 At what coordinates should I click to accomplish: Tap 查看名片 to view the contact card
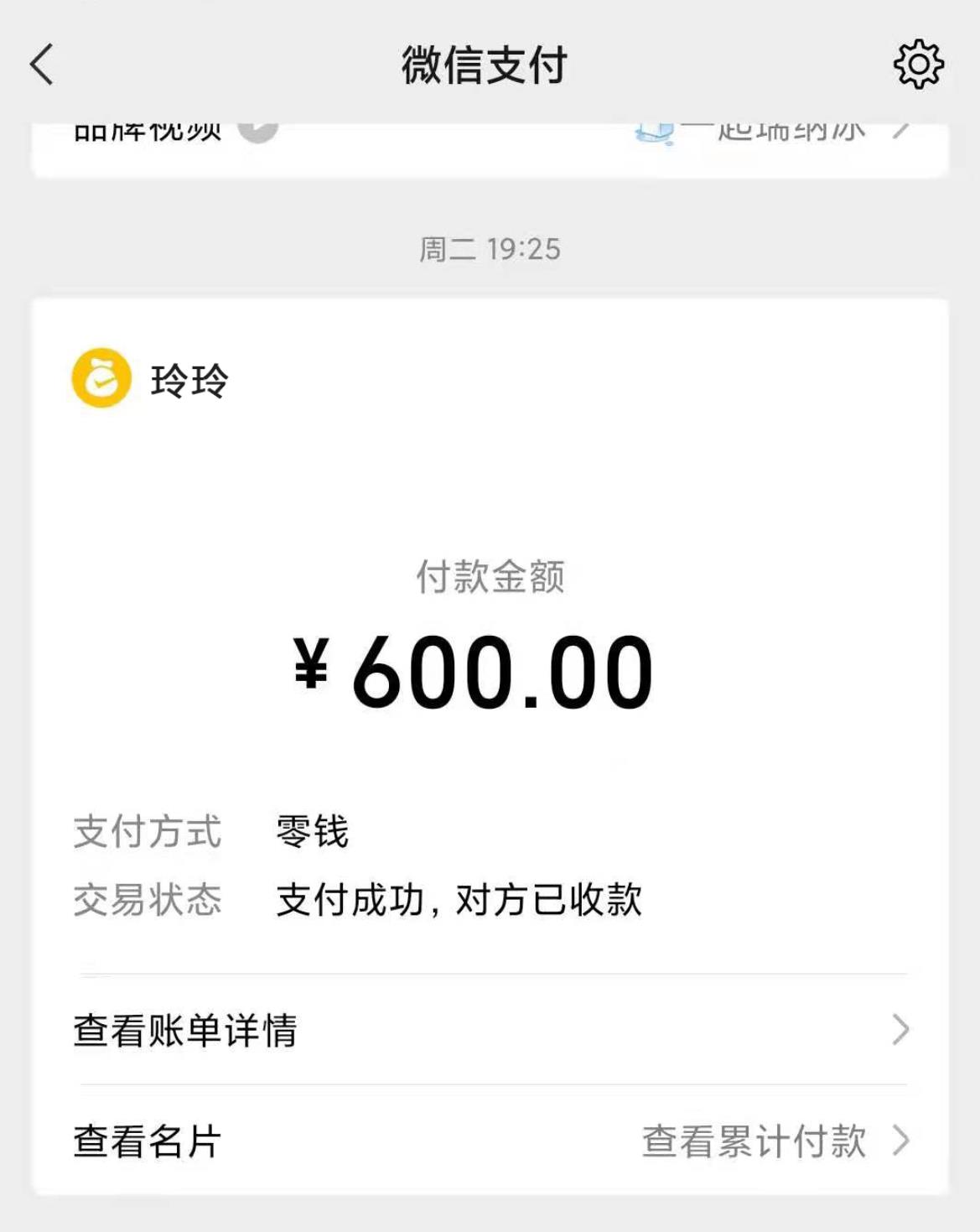pos(148,1141)
